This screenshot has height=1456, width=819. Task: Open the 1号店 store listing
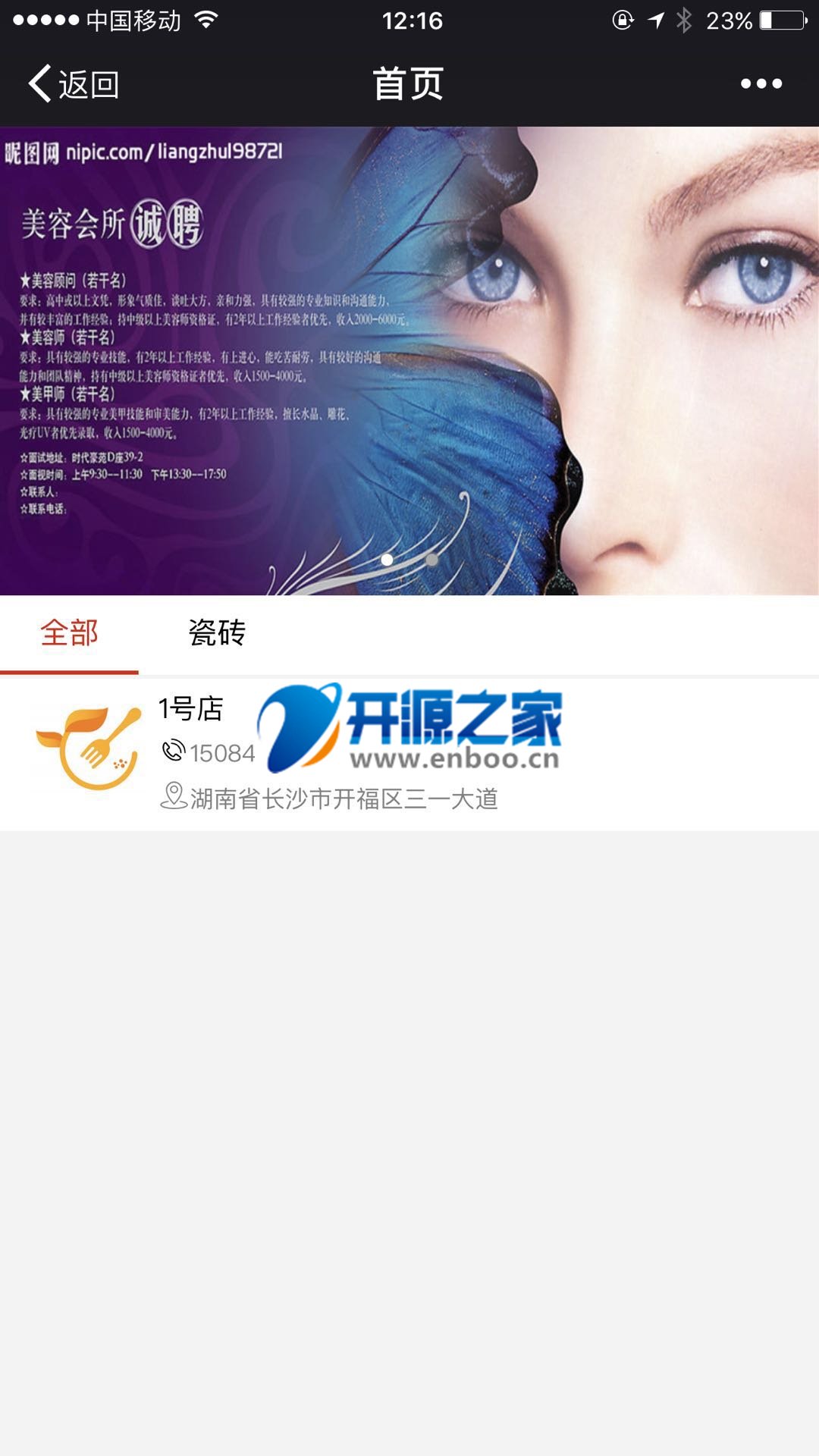190,709
